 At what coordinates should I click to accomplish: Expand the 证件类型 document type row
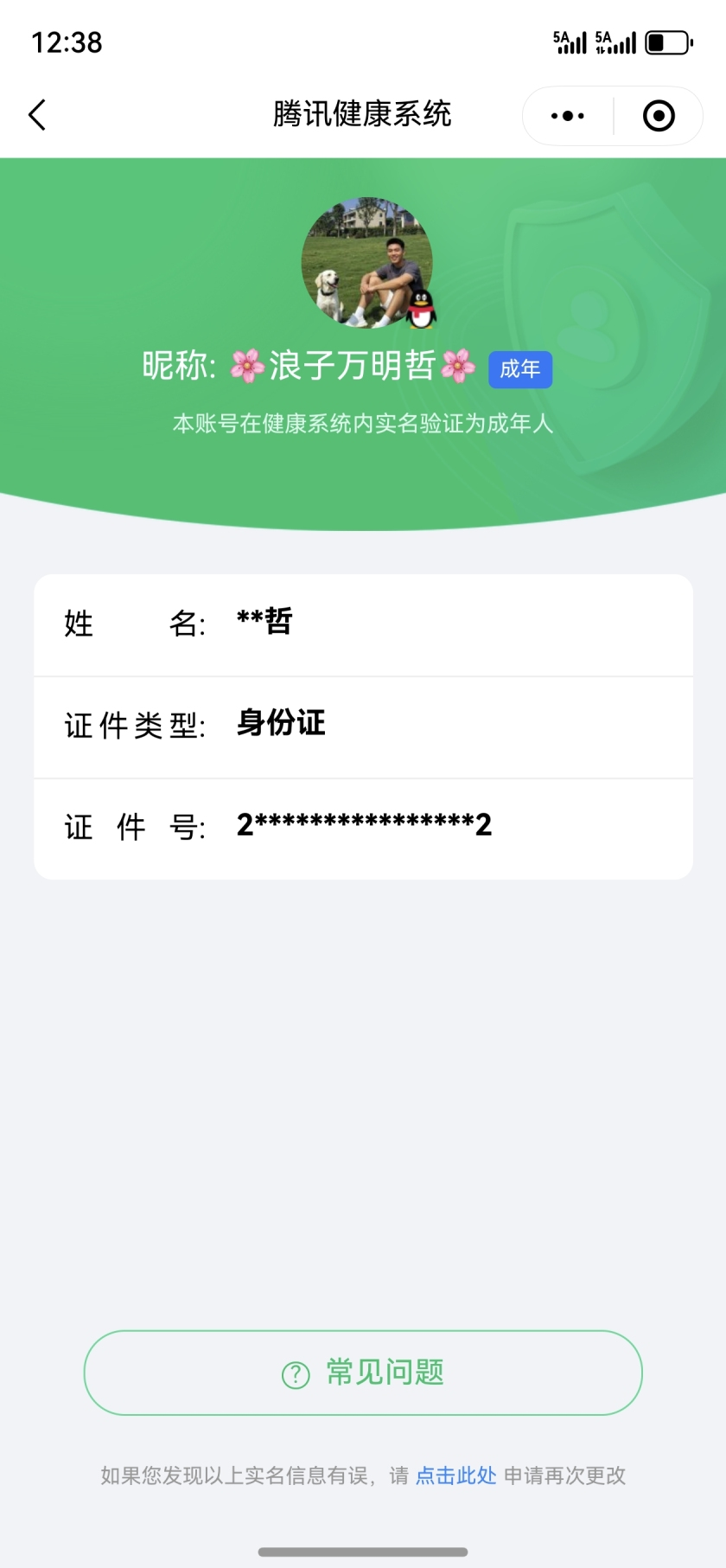tap(363, 726)
